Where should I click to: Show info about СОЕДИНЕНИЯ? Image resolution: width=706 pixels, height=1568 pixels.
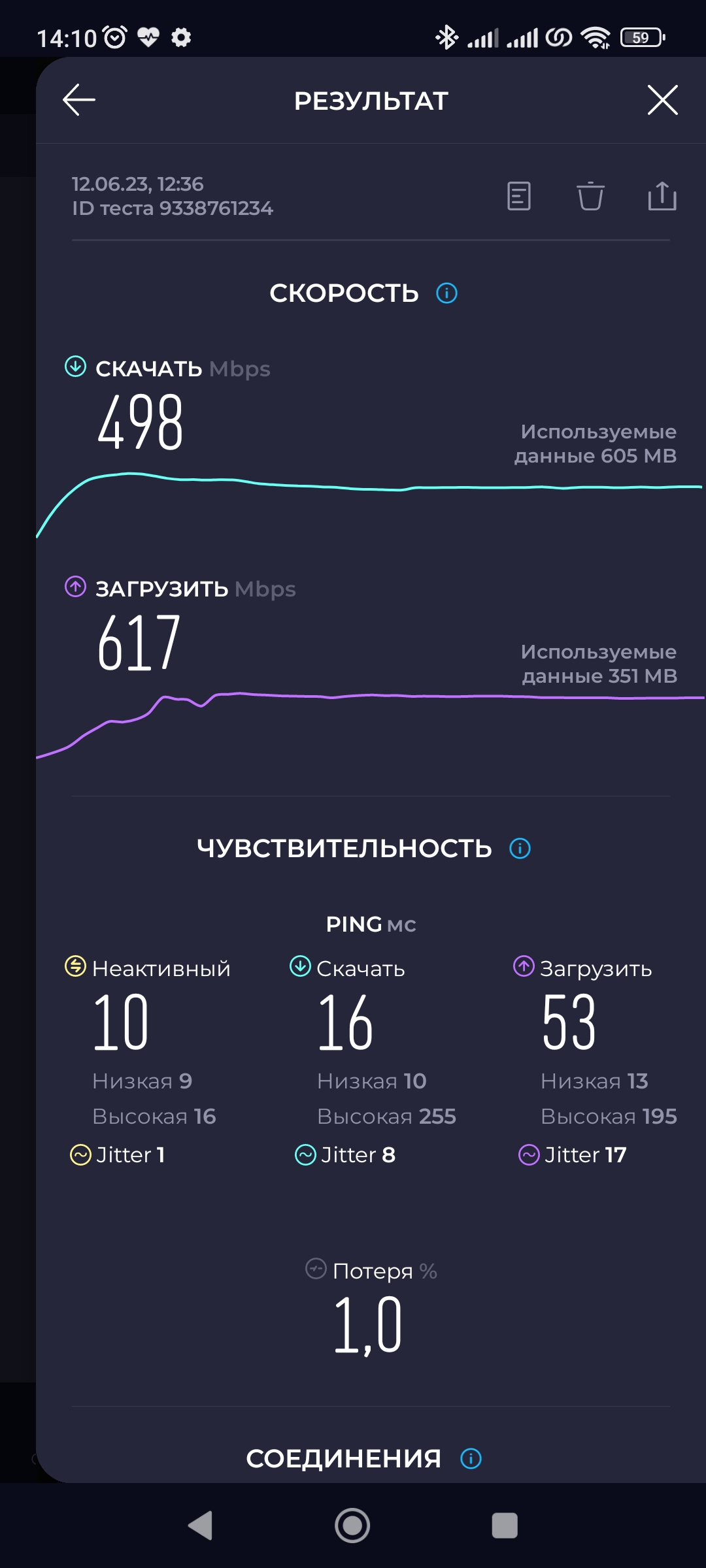471,1458
